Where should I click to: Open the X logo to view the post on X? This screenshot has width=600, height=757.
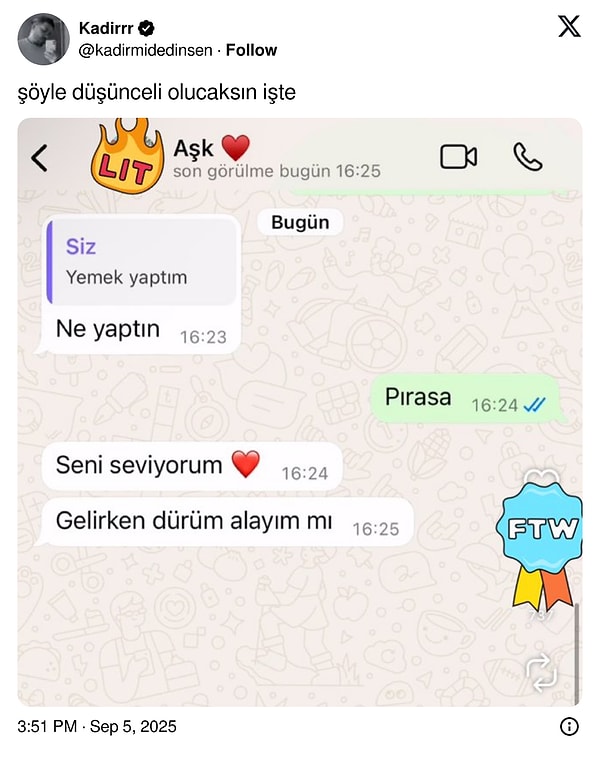[568, 27]
